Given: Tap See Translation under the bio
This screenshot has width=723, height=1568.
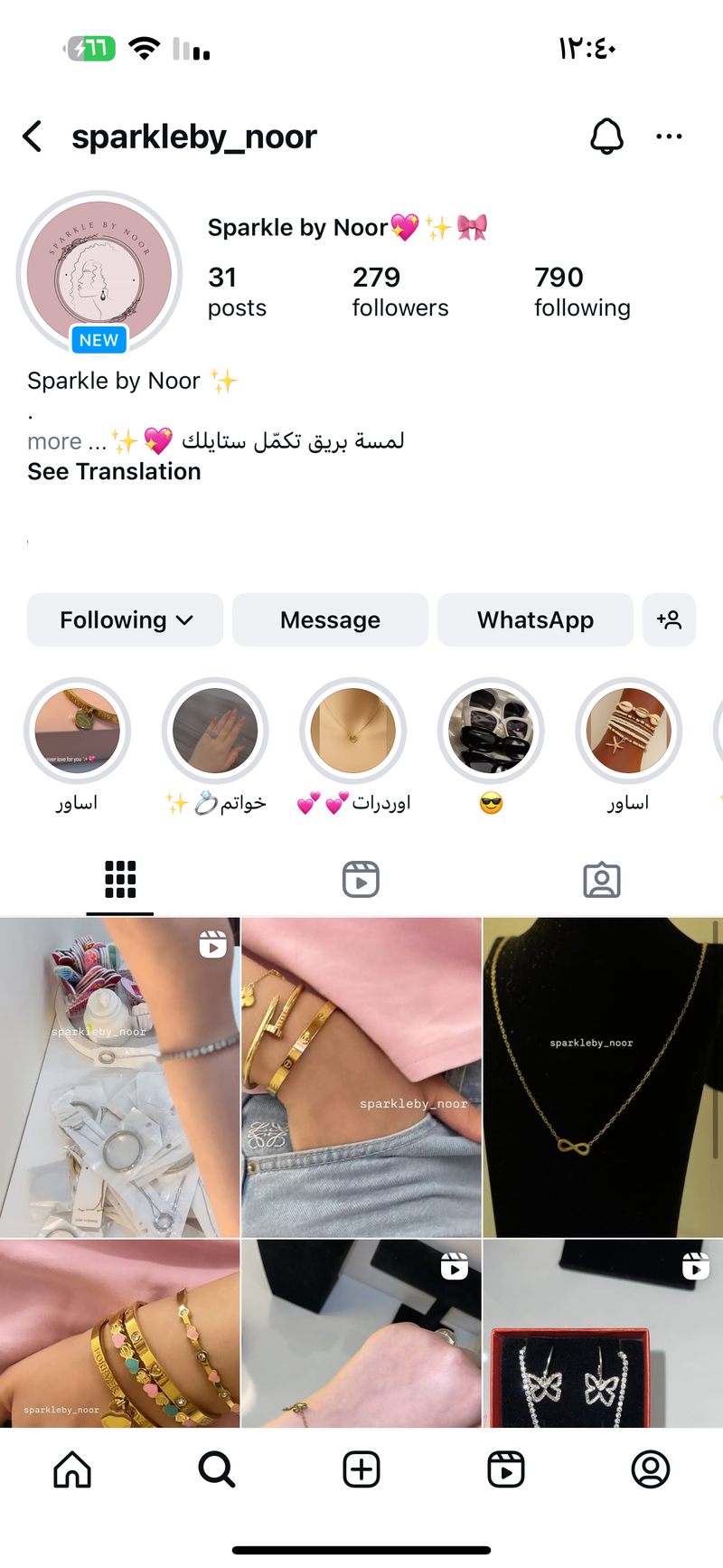Looking at the screenshot, I should coord(114,472).
